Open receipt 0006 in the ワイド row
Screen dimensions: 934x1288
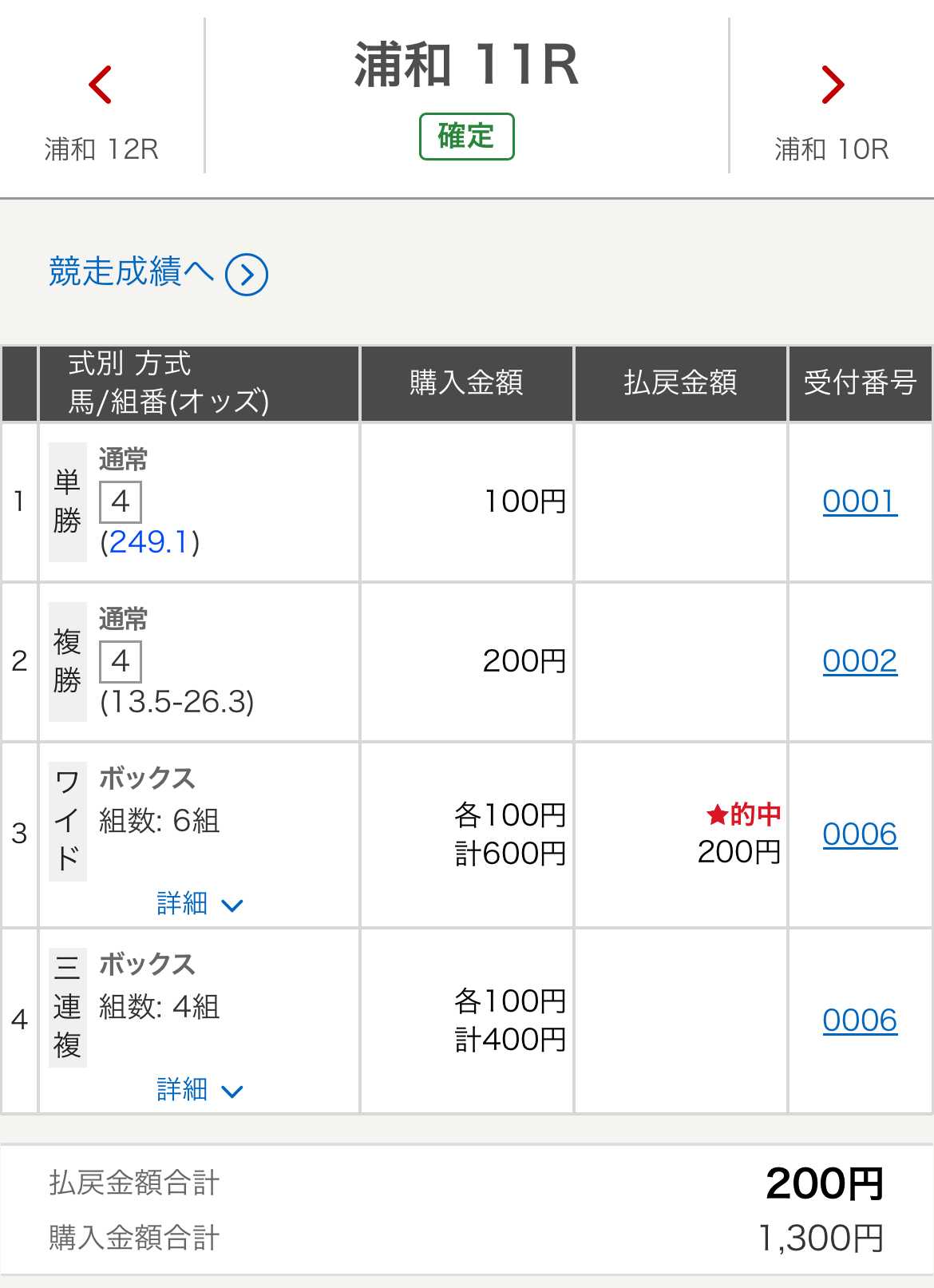click(860, 834)
